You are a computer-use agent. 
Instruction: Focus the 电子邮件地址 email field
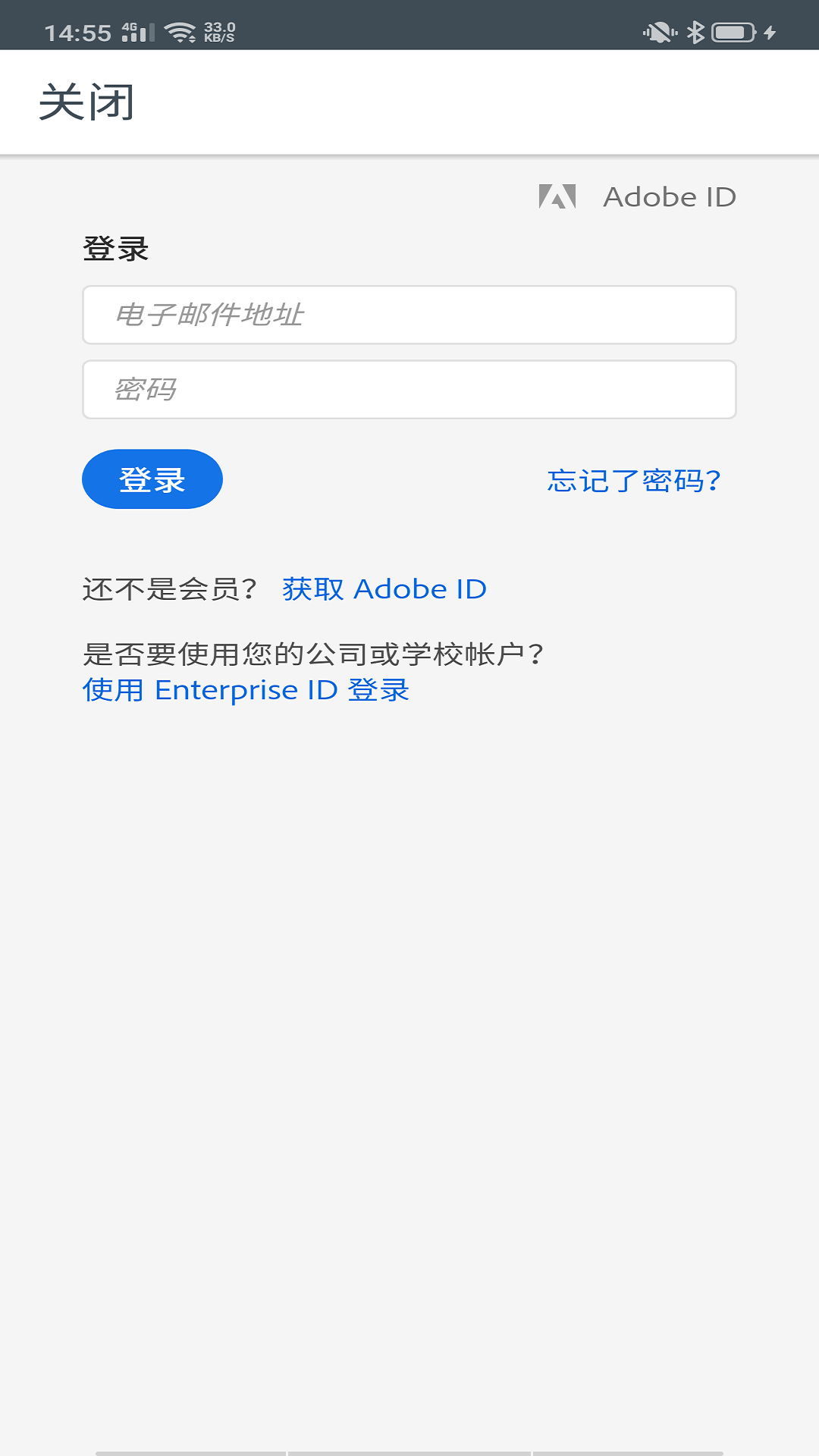point(409,315)
